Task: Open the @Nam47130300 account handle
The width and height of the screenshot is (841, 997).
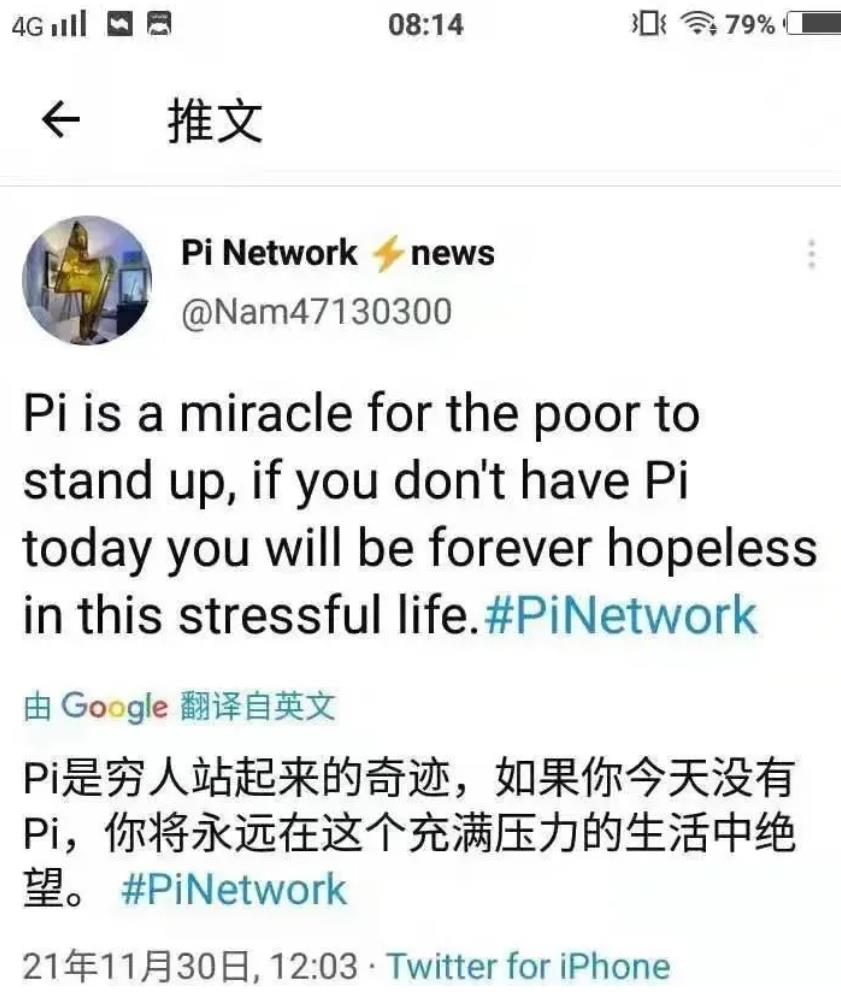Action: [x=316, y=312]
